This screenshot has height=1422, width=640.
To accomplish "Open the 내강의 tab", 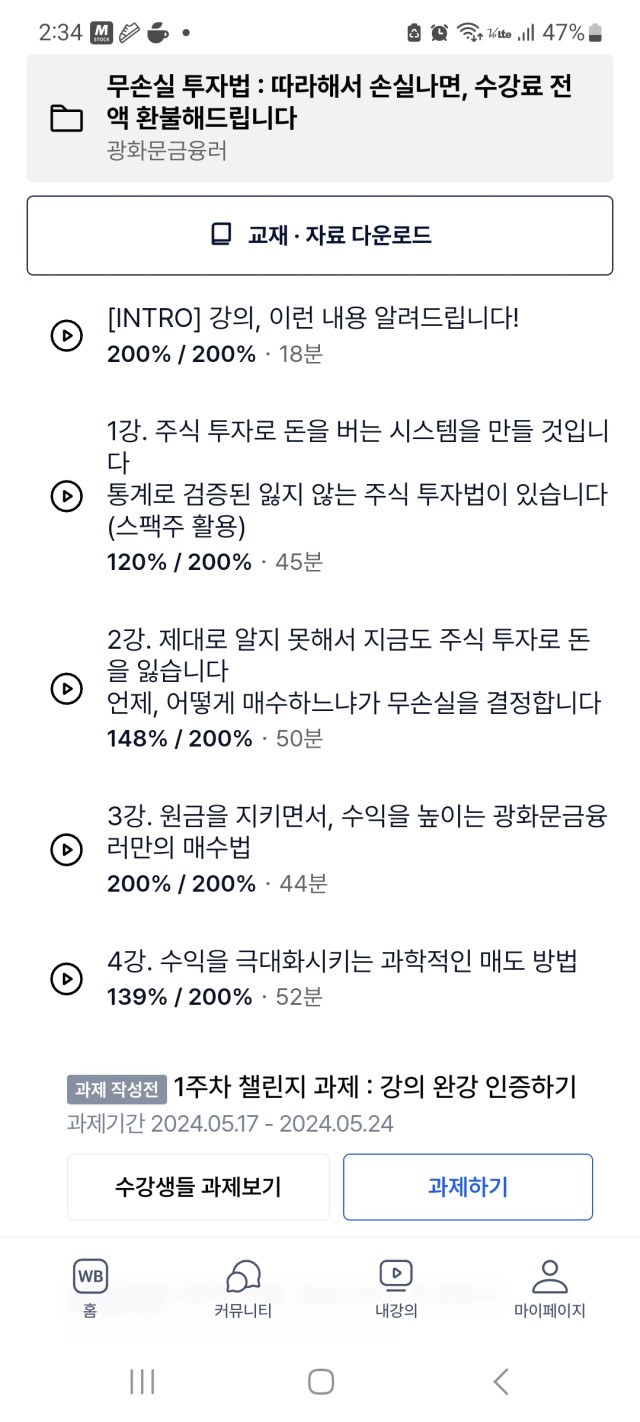I will [x=396, y=1289].
